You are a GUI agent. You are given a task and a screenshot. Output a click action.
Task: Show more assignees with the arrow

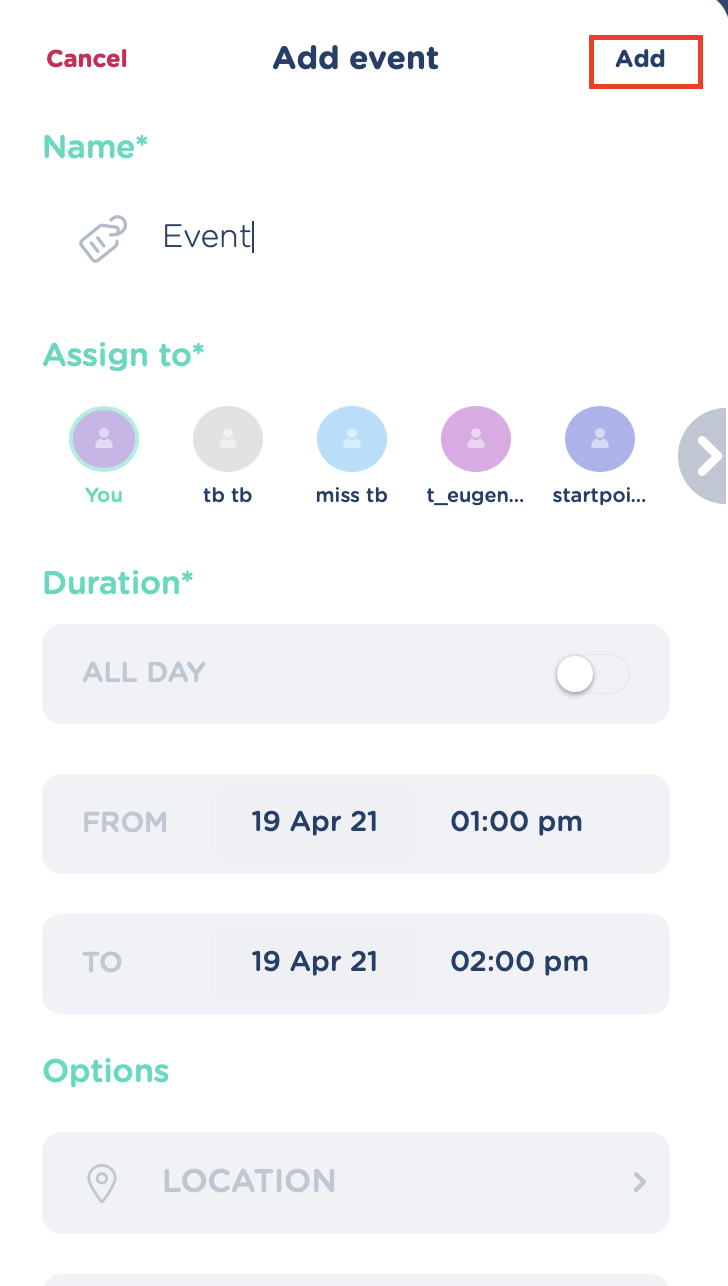coord(706,456)
